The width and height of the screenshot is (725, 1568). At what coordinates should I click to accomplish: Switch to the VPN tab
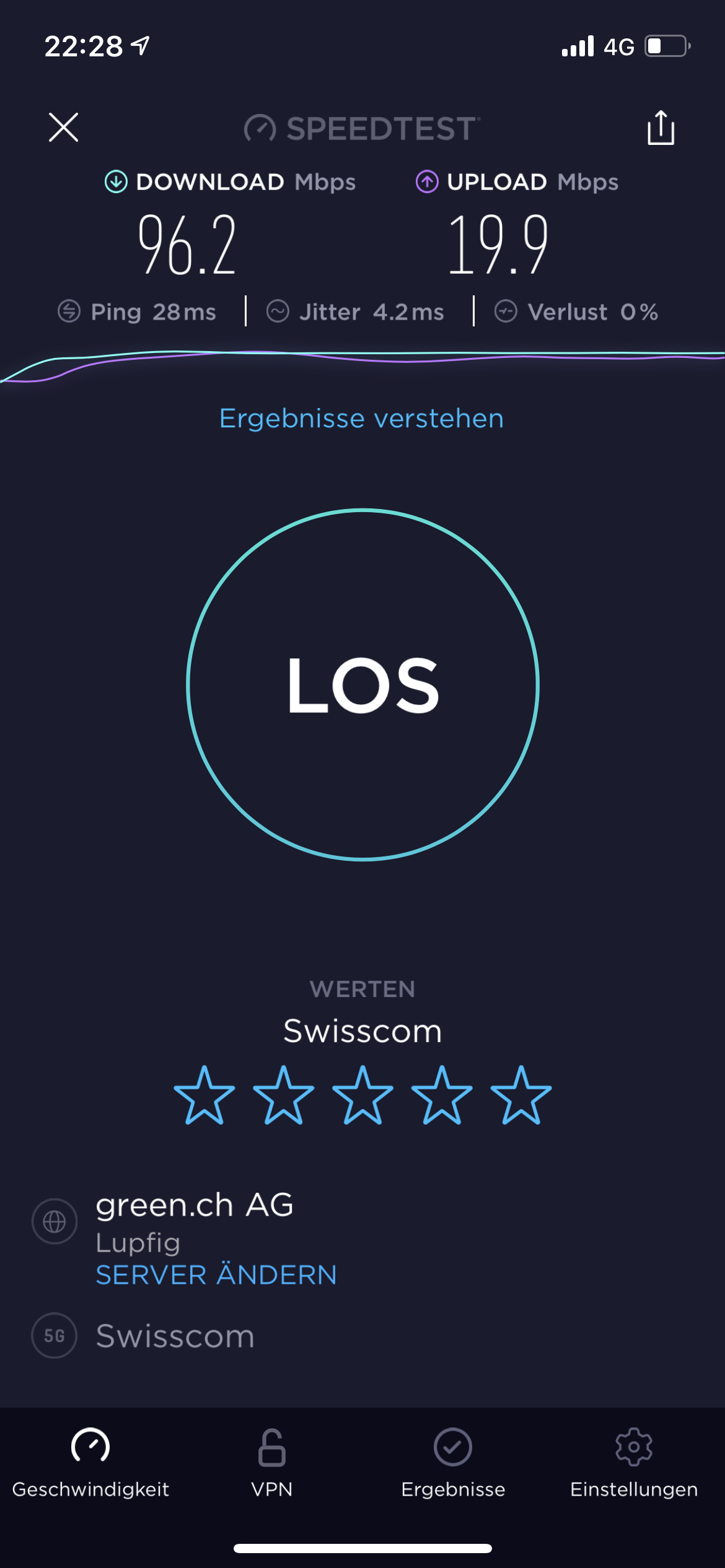(x=271, y=1463)
